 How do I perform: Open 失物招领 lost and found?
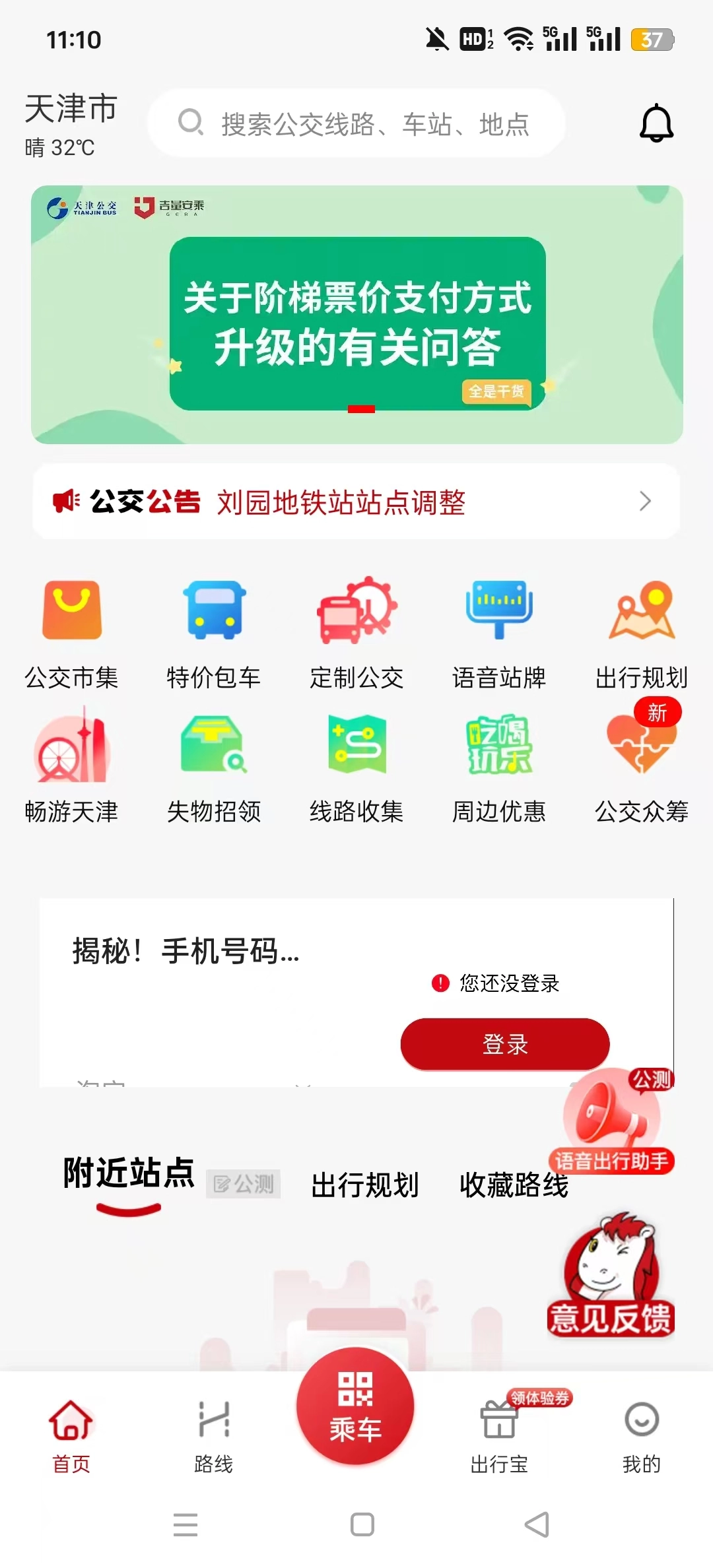point(214,766)
